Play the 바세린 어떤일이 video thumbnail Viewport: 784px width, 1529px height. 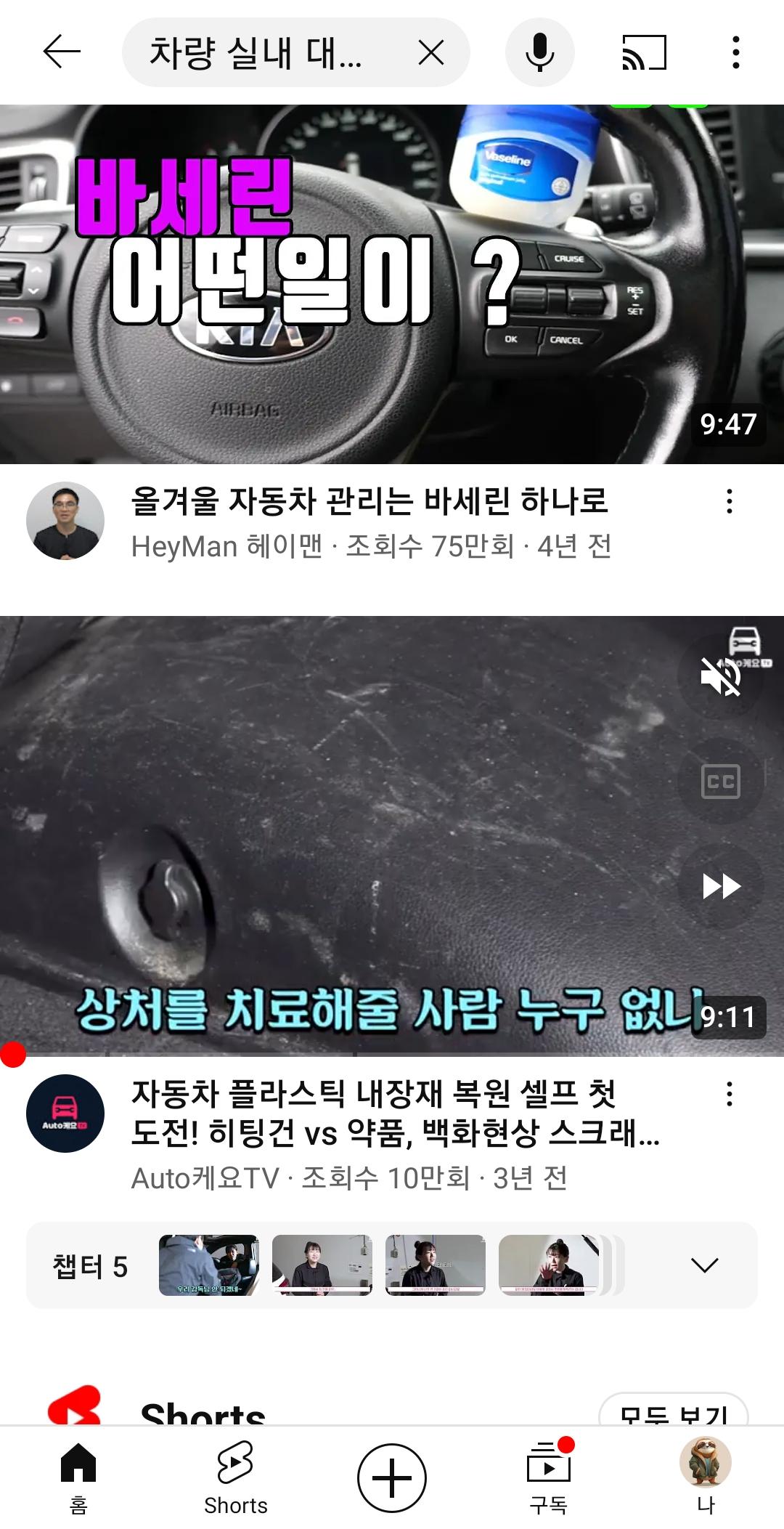click(392, 283)
